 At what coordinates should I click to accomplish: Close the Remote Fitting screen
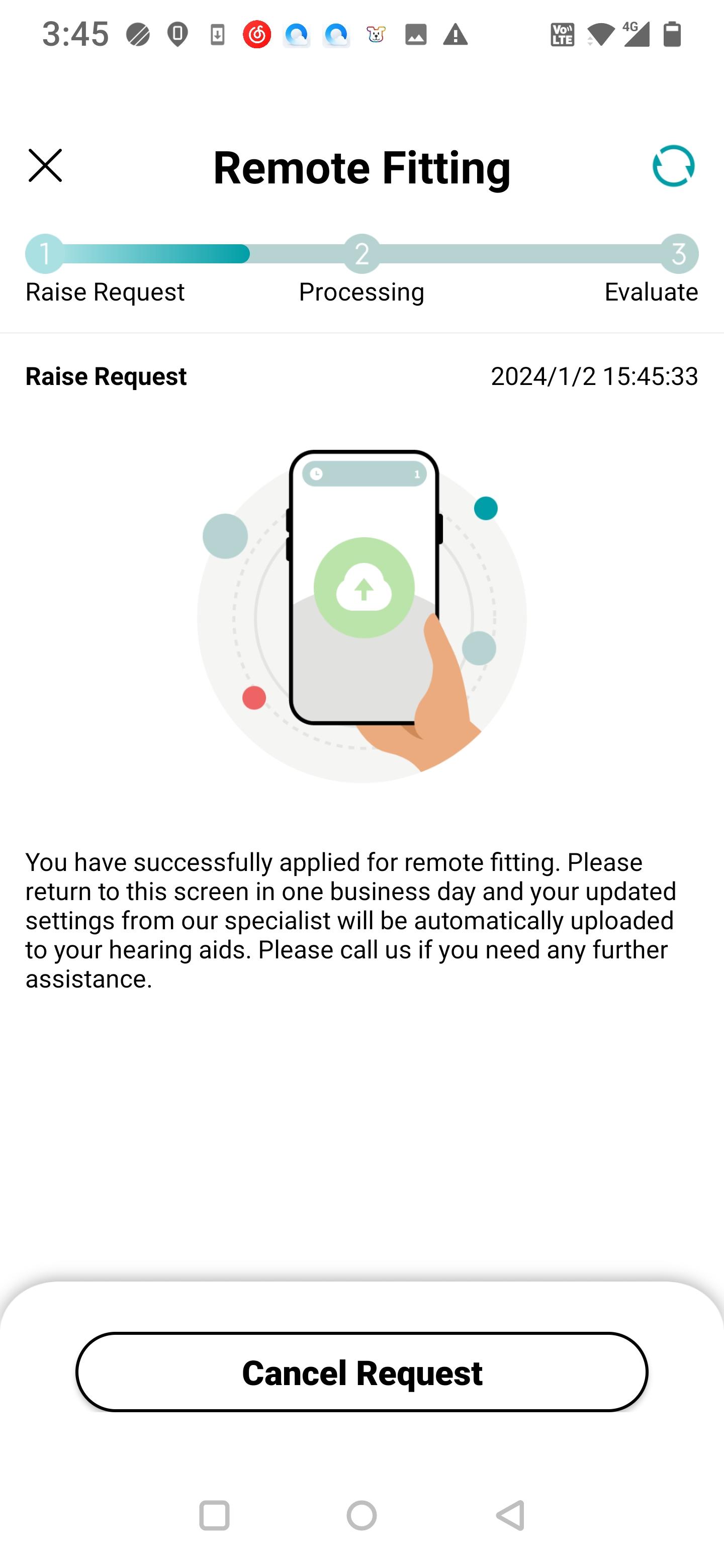45,165
